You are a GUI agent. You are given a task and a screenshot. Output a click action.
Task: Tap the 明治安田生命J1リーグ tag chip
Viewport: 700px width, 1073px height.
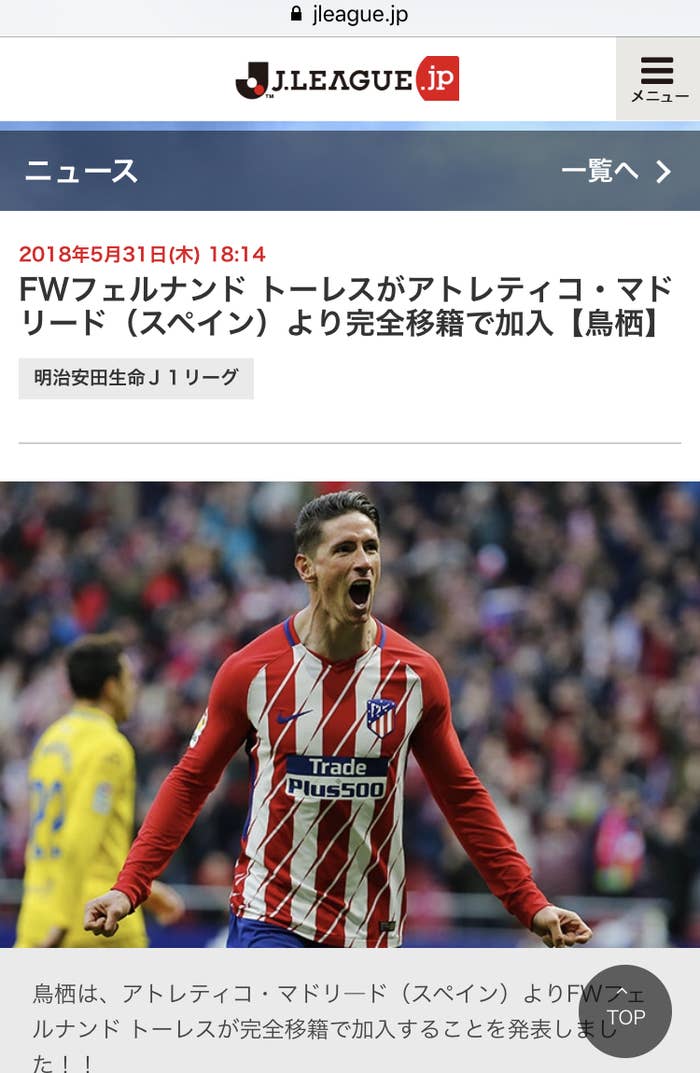pos(136,378)
